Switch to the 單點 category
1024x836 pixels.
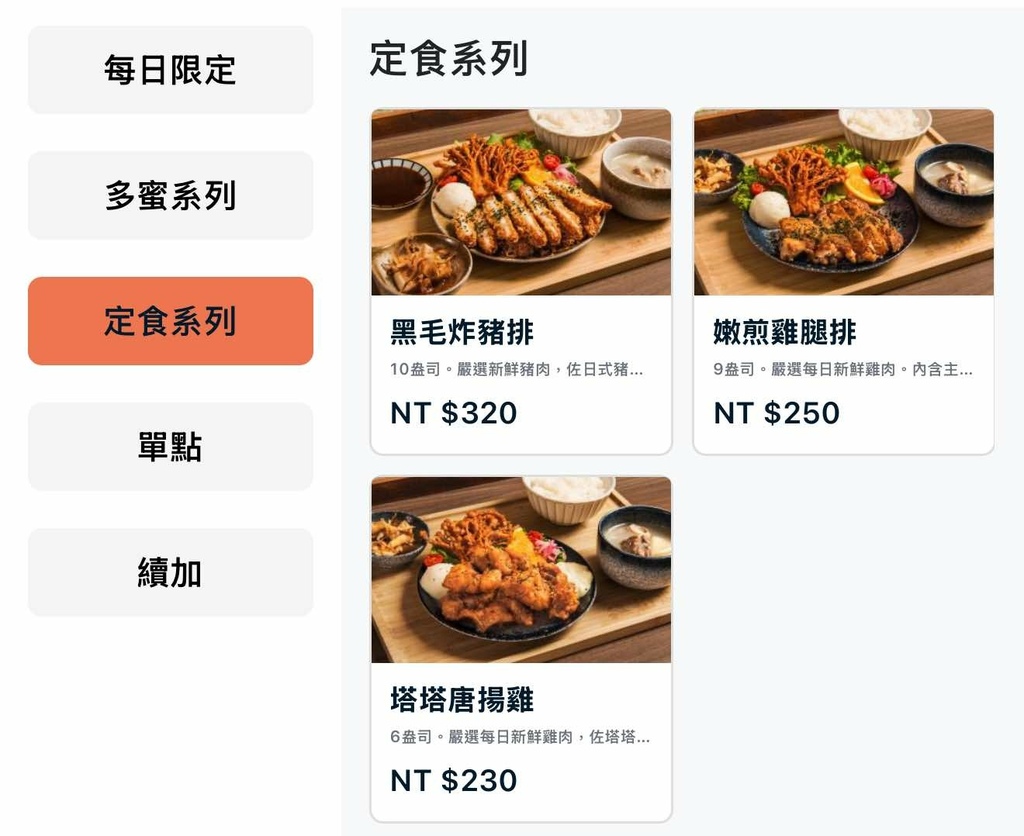pos(170,446)
